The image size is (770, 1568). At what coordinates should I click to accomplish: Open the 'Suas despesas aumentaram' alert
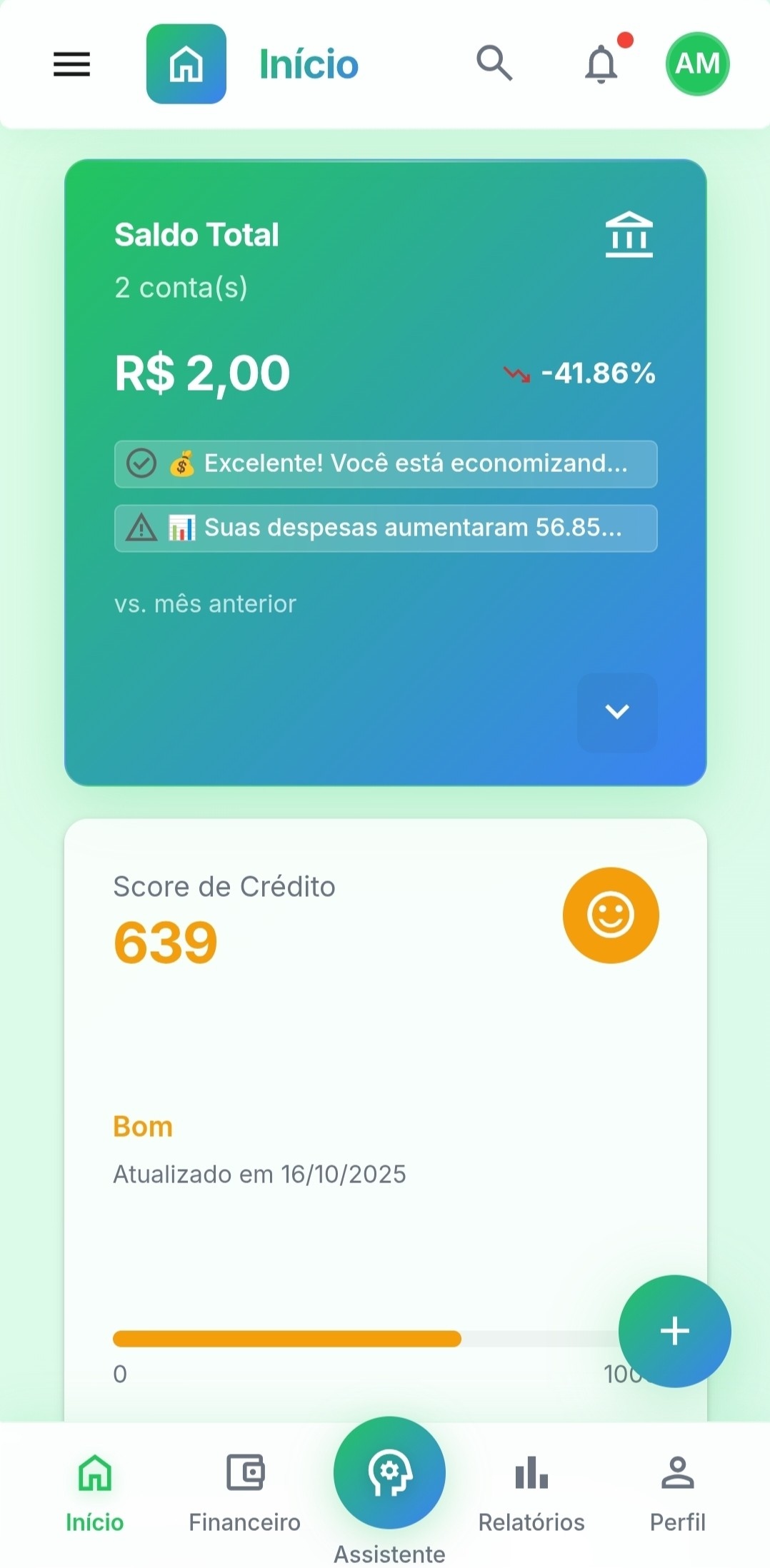pyautogui.click(x=386, y=528)
